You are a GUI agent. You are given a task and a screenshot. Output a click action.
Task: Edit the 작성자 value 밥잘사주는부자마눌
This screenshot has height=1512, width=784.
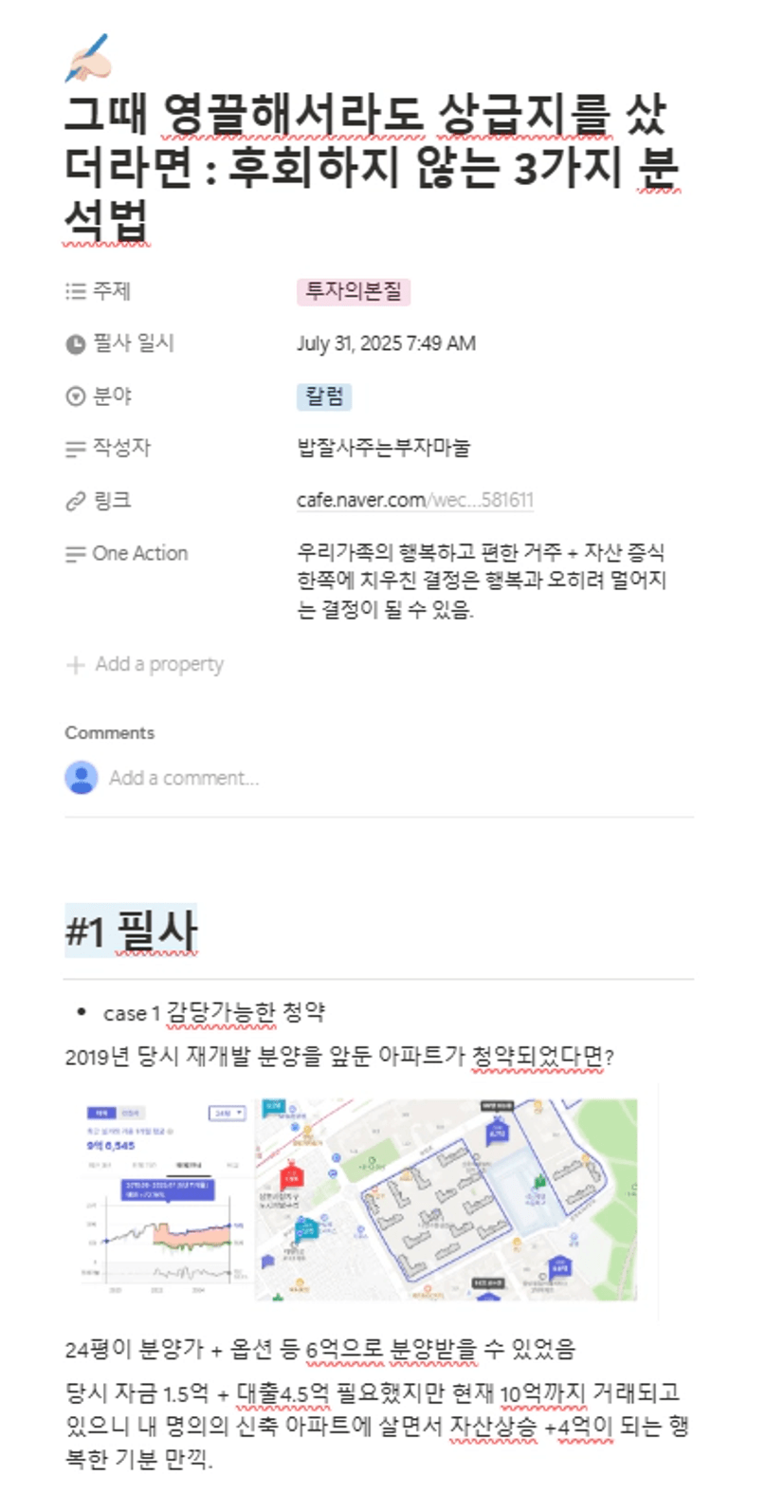tap(383, 448)
